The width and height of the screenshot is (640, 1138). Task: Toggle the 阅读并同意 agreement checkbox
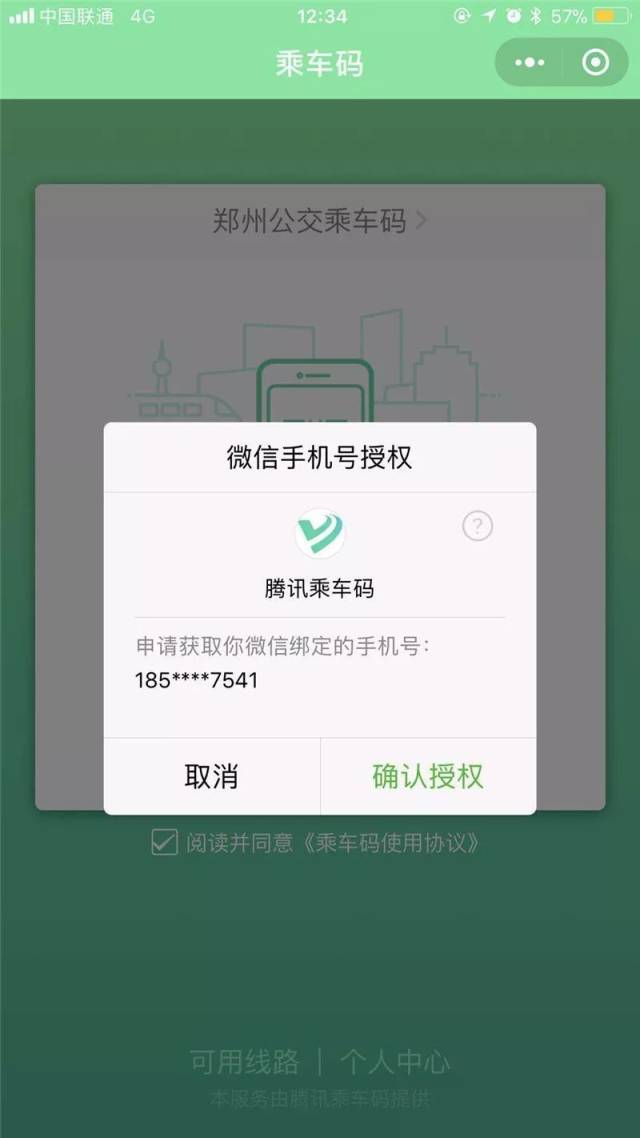[164, 843]
